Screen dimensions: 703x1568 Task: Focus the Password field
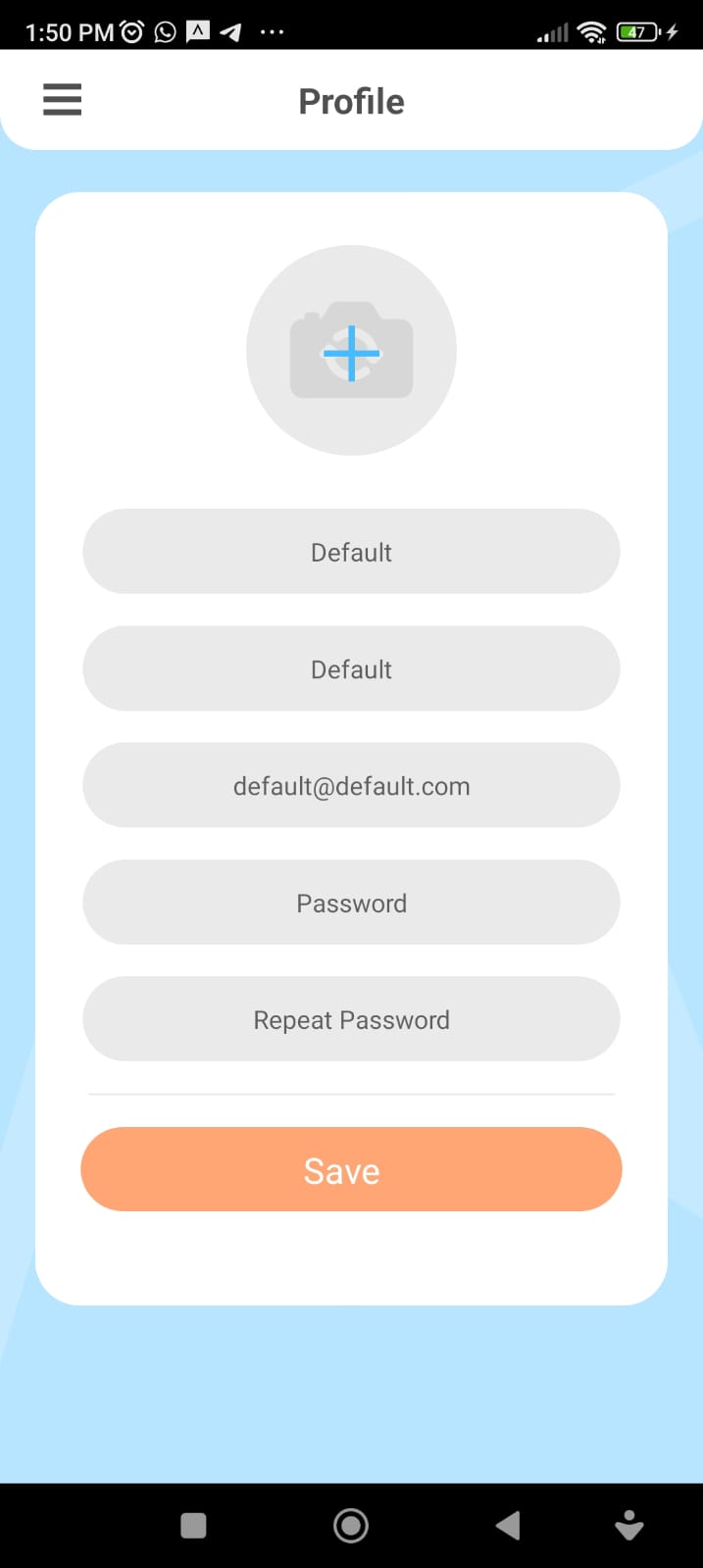click(351, 903)
